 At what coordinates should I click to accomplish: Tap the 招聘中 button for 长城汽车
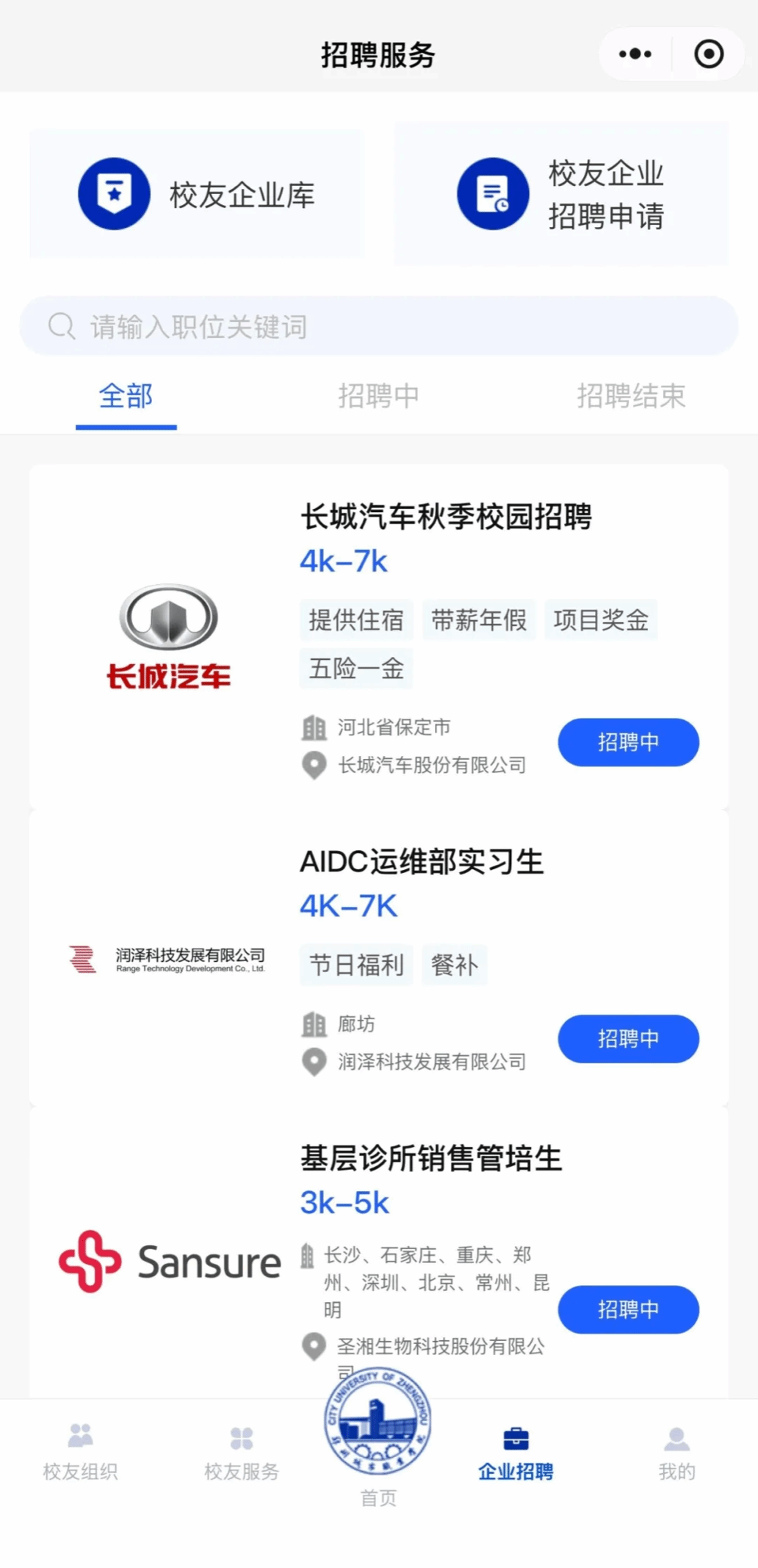(628, 742)
